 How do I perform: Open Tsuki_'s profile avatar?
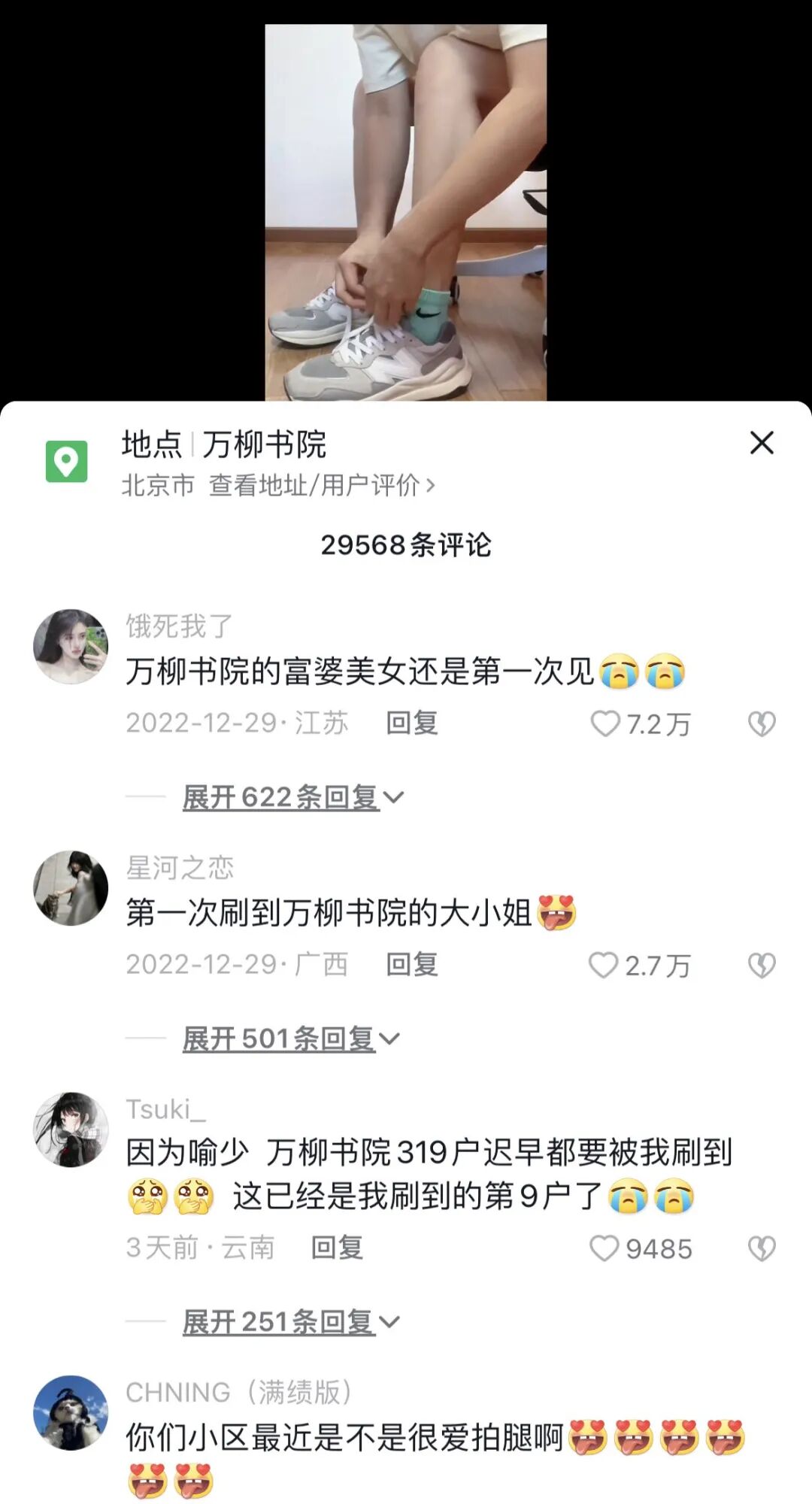point(71,1130)
